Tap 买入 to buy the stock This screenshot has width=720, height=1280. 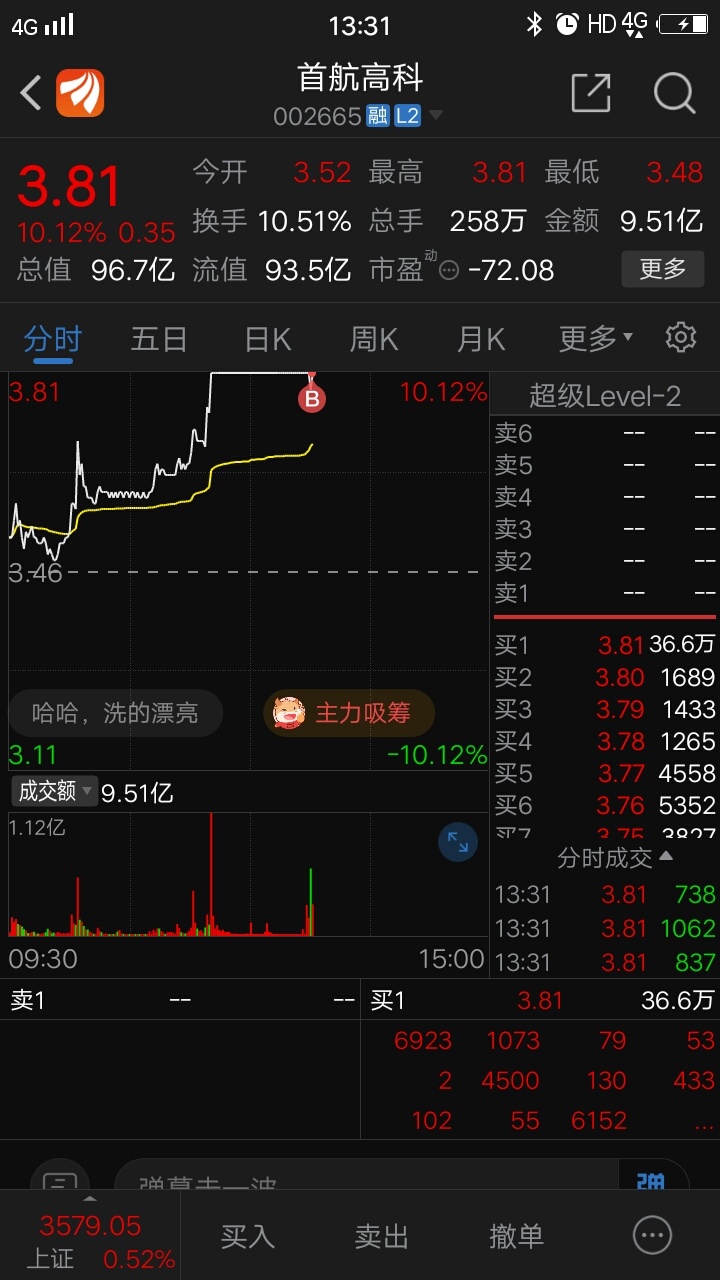[x=247, y=1236]
